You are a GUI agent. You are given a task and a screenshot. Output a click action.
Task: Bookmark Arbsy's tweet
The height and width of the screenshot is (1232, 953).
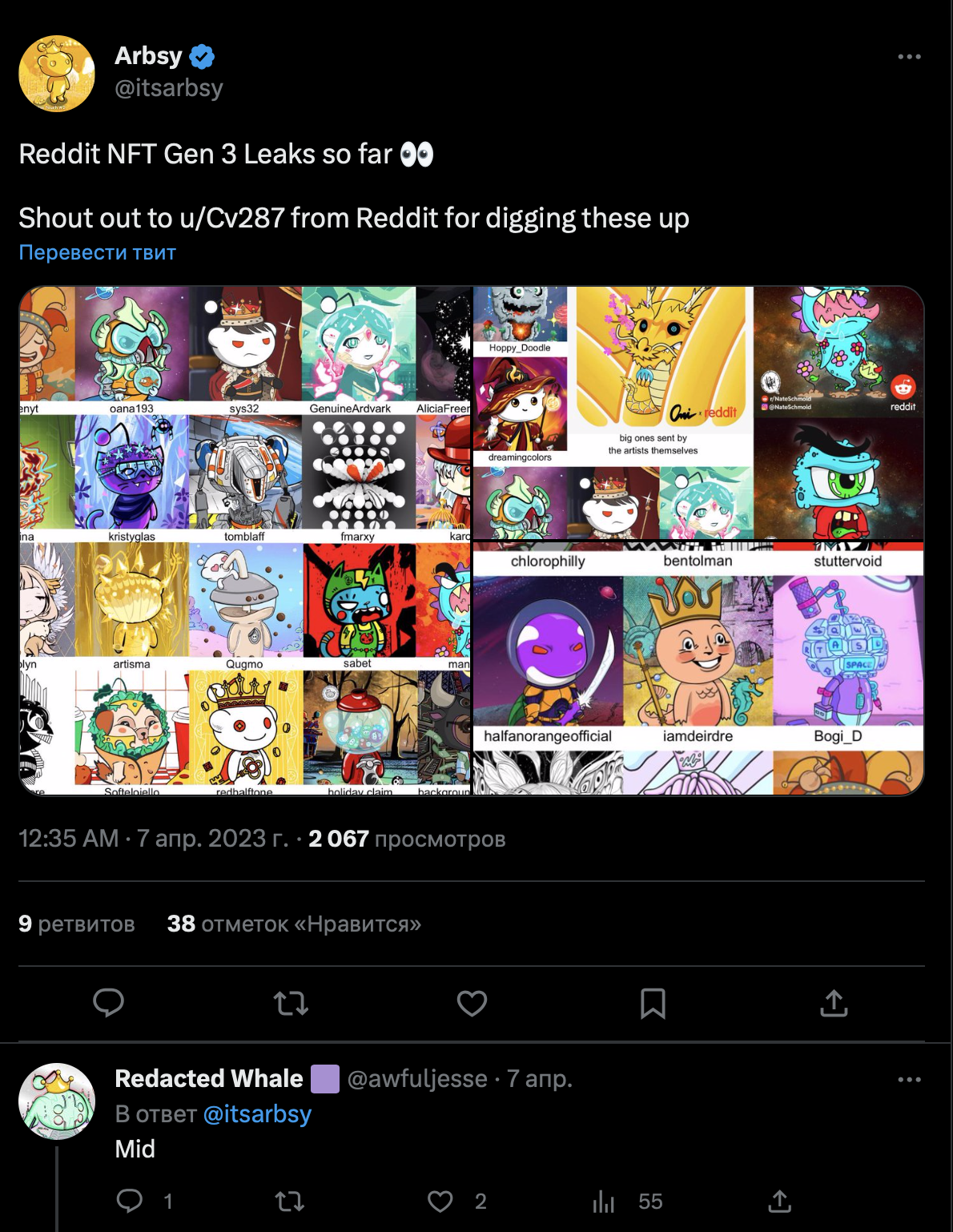pyautogui.click(x=653, y=1003)
